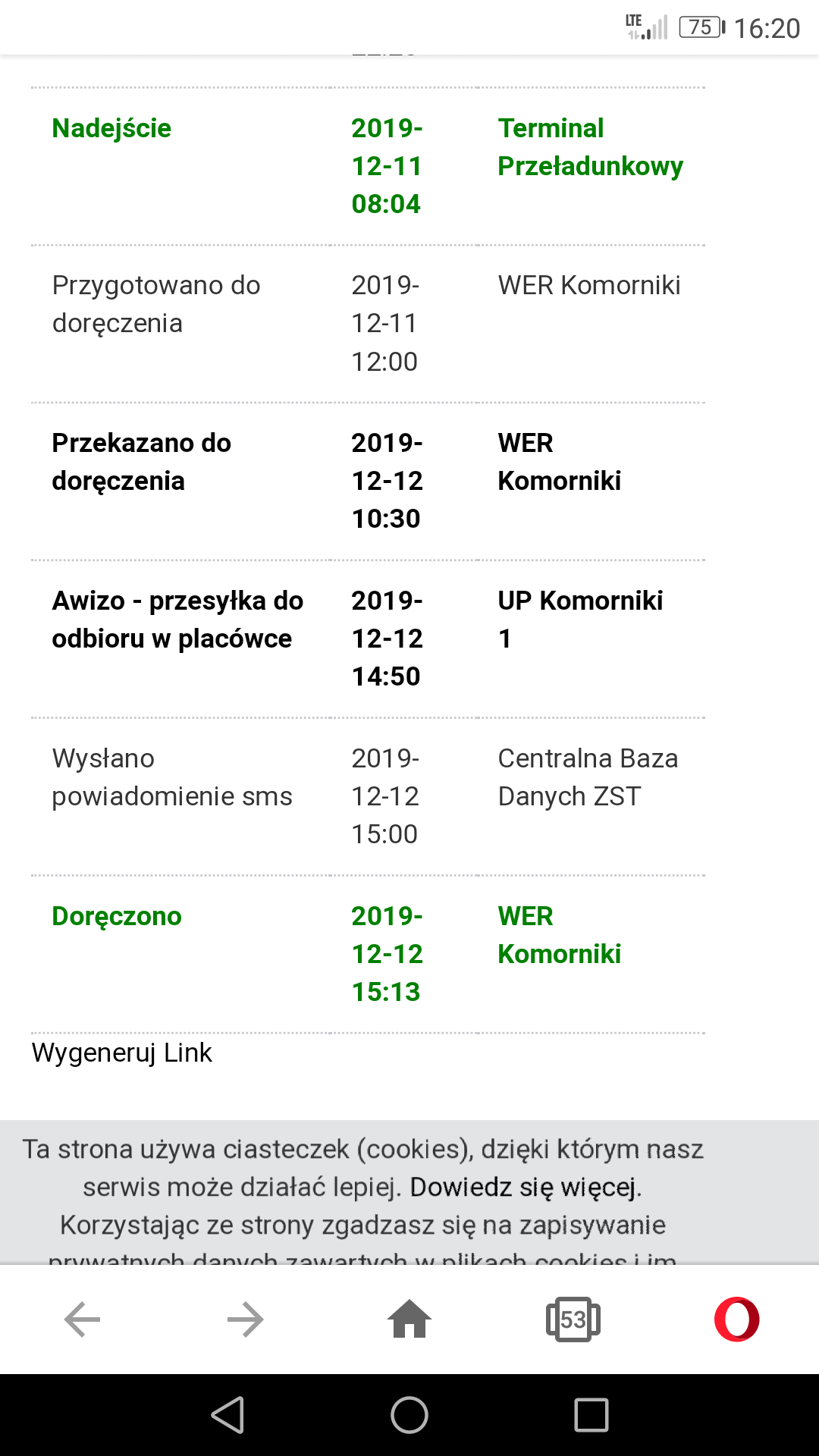Show the 53 open tabs
The width and height of the screenshot is (819, 1456).
[573, 1319]
